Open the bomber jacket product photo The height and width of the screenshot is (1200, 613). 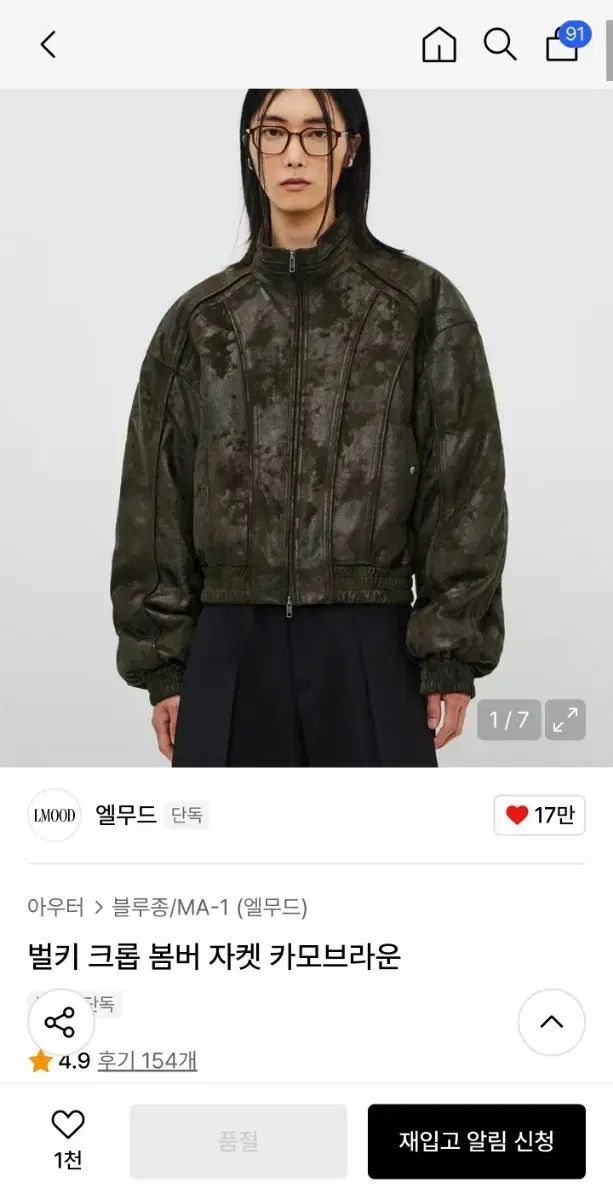(x=306, y=428)
